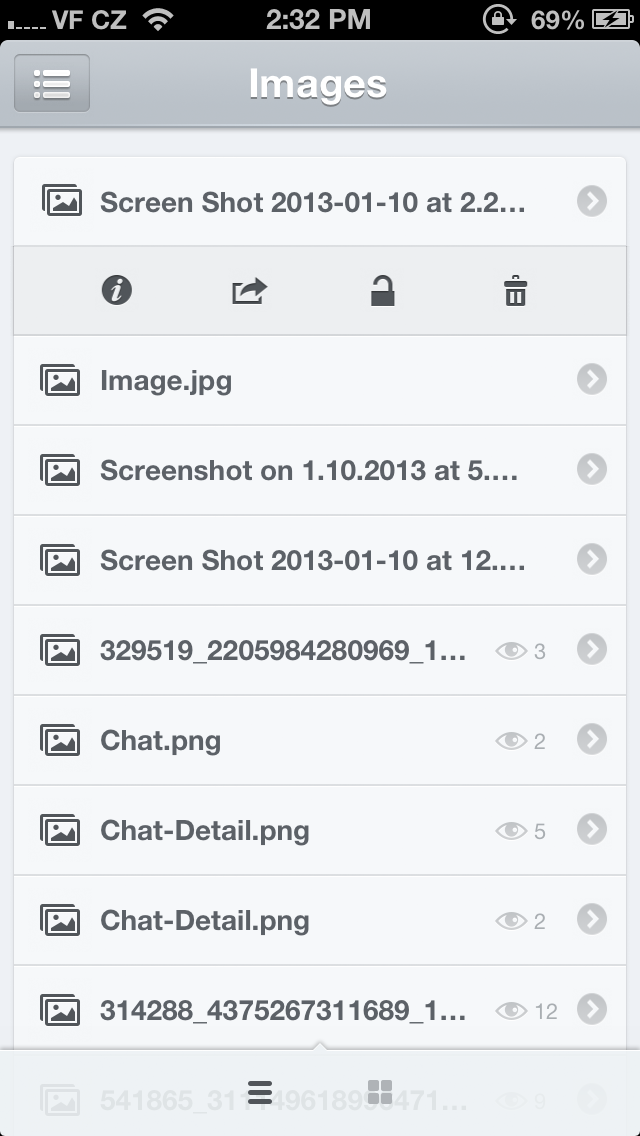Open Screen Shot 2013-01-10 at 12 file

312,560
